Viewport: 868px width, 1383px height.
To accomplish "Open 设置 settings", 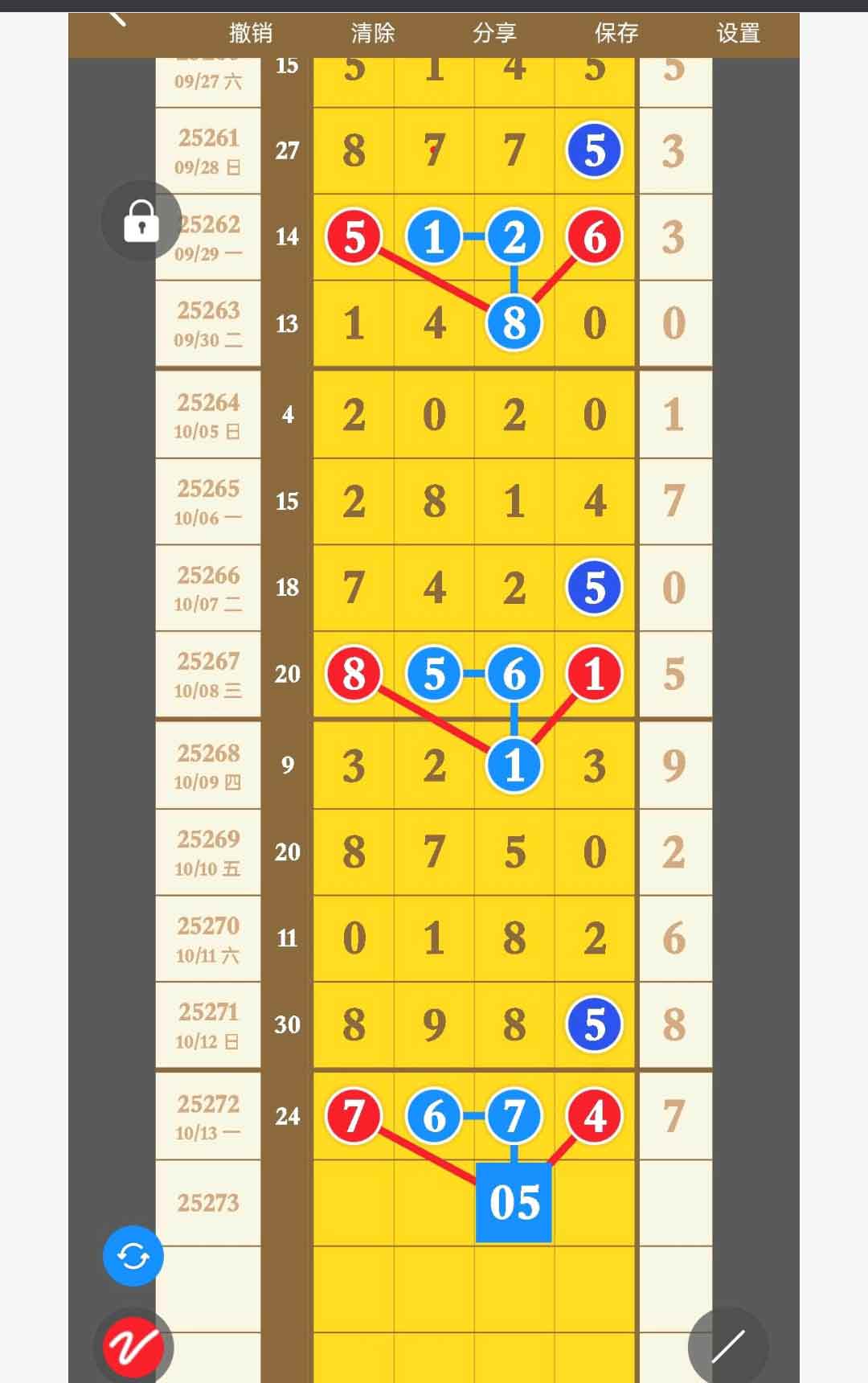I will tap(738, 33).
